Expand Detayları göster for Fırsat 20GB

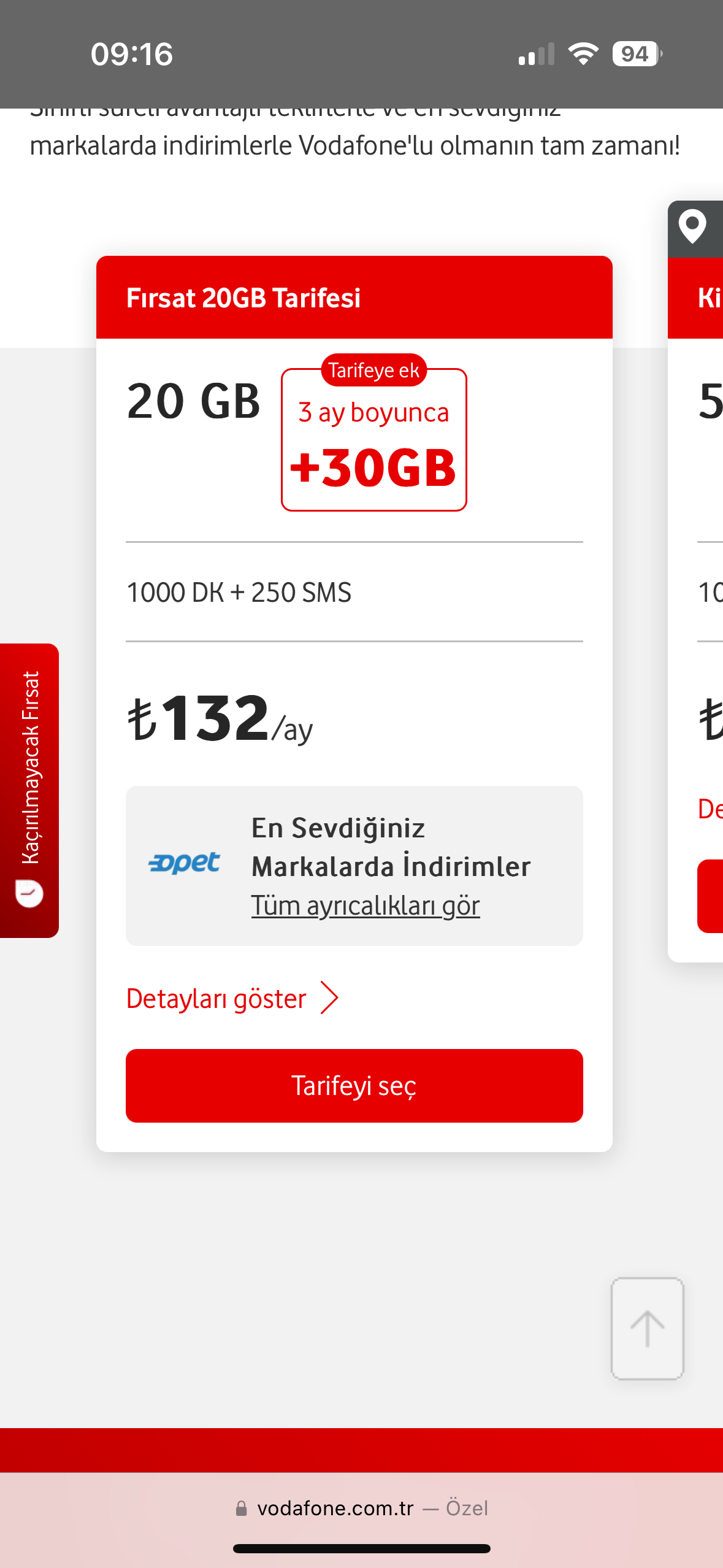[x=232, y=999]
